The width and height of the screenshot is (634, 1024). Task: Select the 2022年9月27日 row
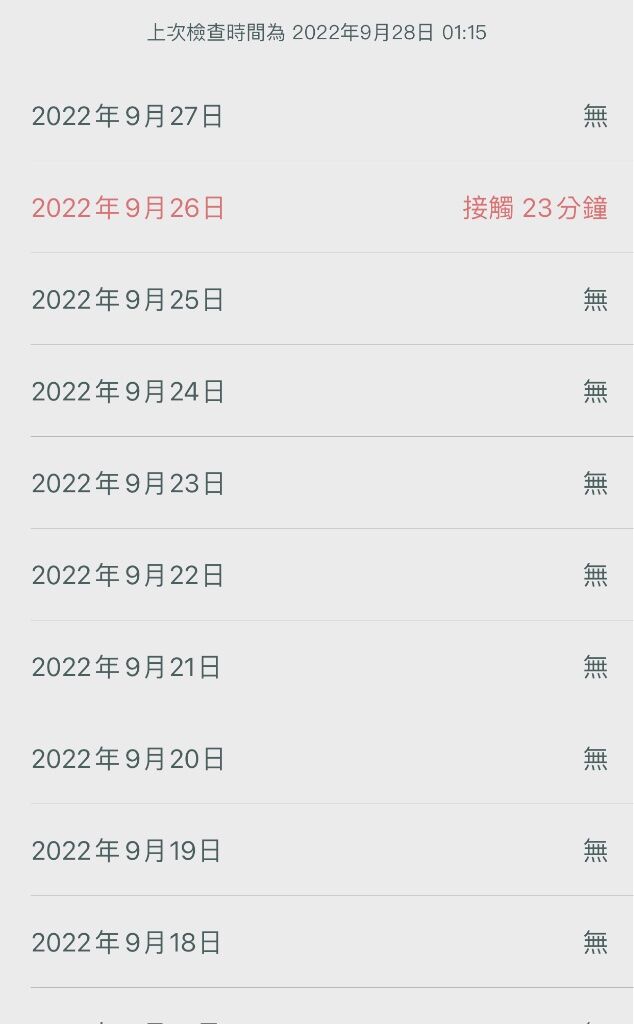[x=317, y=116]
